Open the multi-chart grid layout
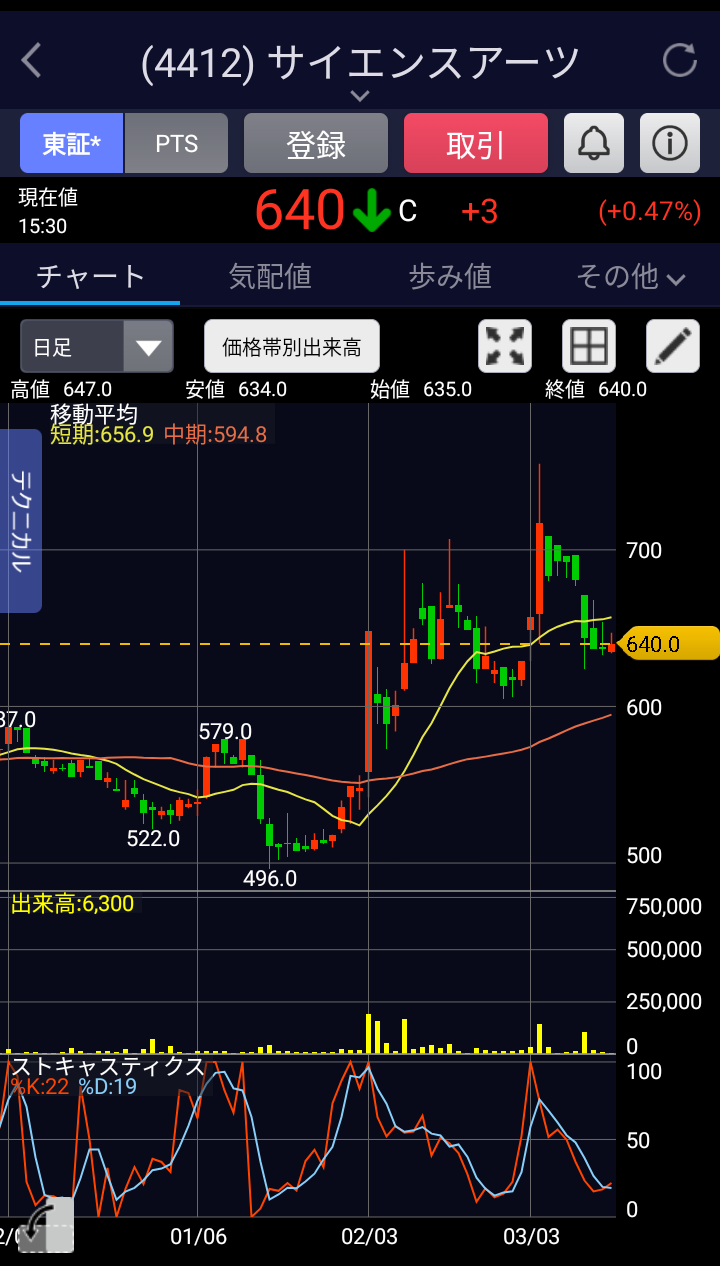Image resolution: width=720 pixels, height=1266 pixels. [589, 347]
